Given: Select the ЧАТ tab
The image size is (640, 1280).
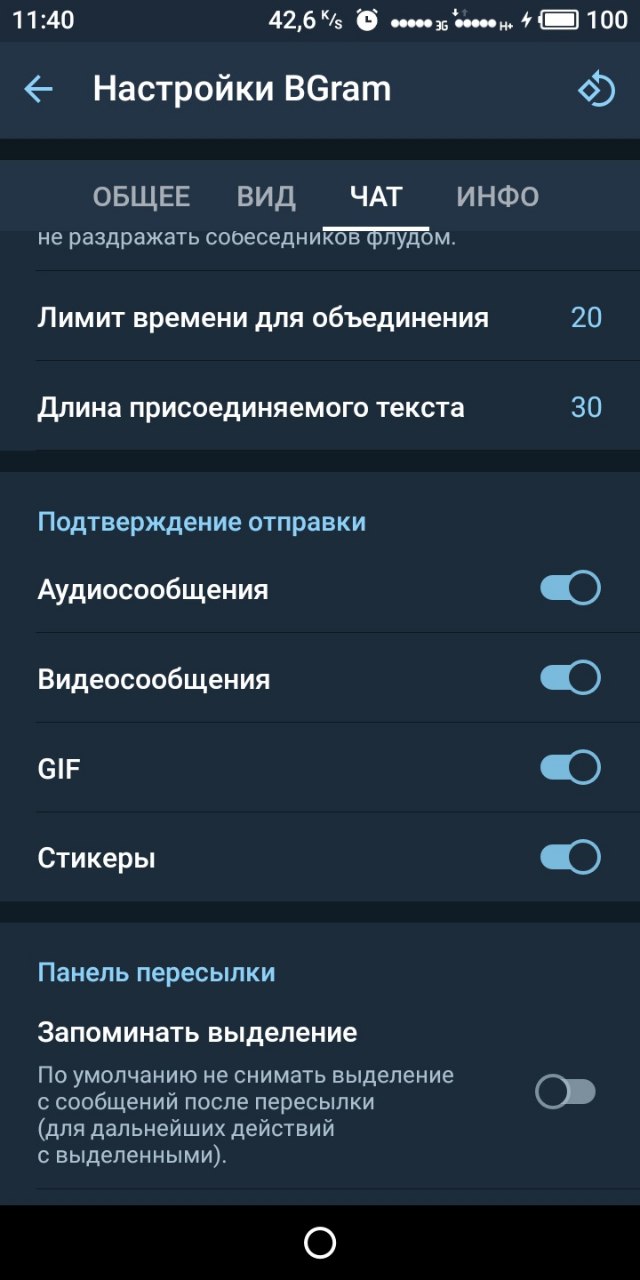Looking at the screenshot, I should pyautogui.click(x=376, y=197).
